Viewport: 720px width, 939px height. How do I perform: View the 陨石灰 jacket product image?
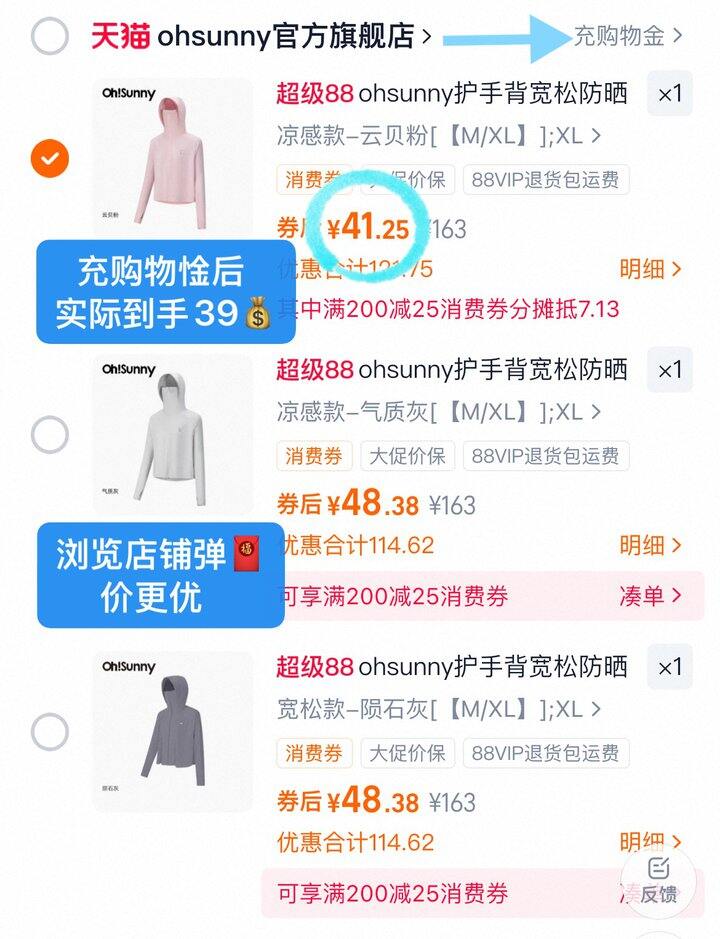pyautogui.click(x=173, y=732)
